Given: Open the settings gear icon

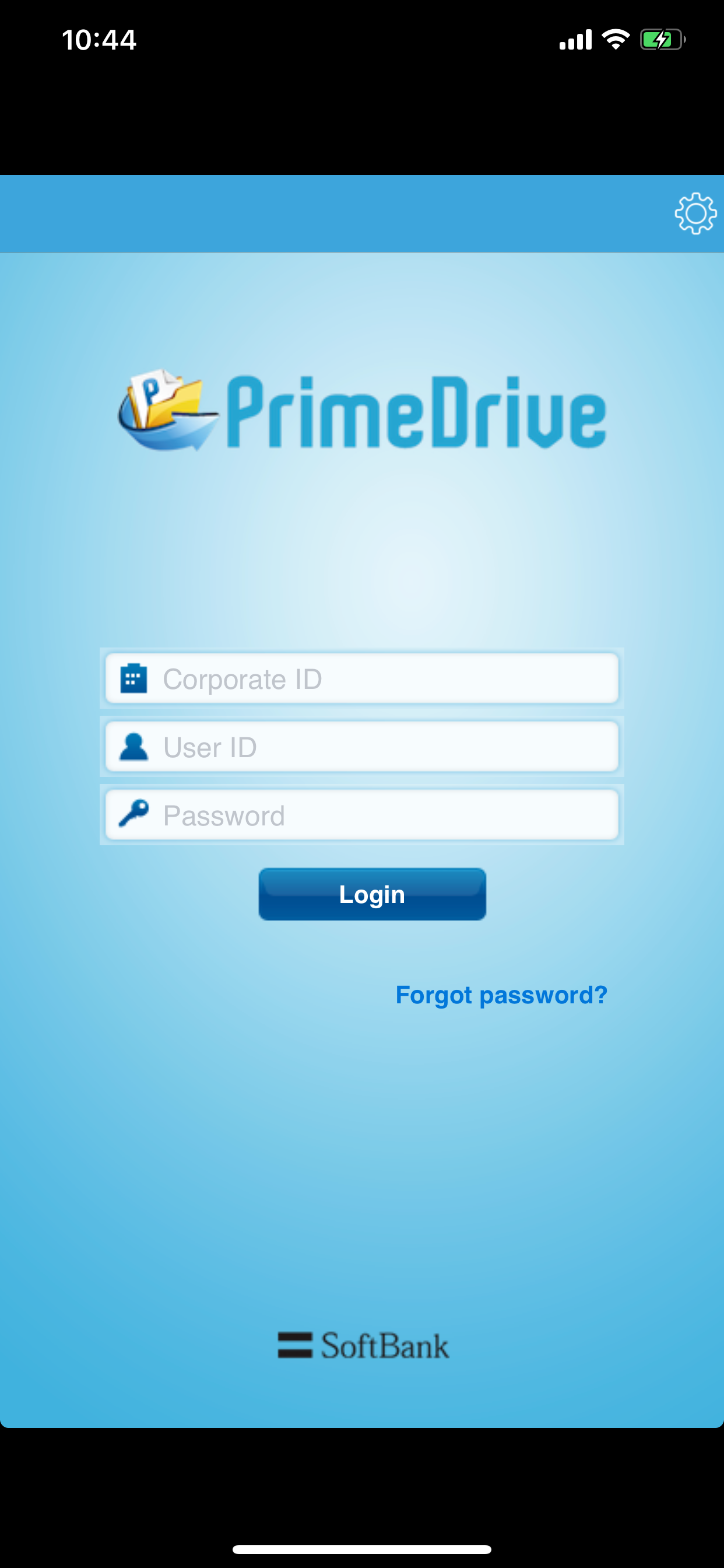Looking at the screenshot, I should (695, 213).
